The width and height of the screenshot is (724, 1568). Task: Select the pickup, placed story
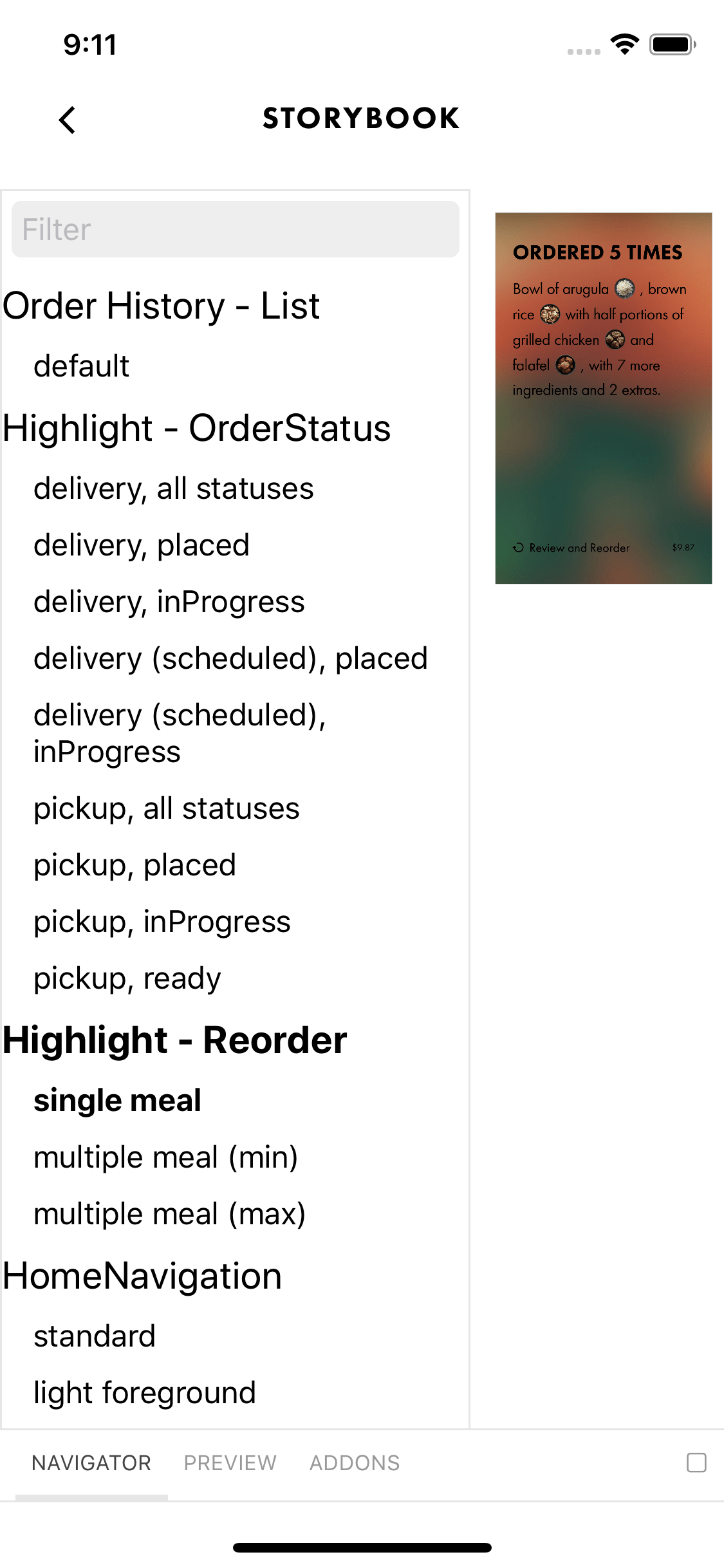(x=135, y=865)
